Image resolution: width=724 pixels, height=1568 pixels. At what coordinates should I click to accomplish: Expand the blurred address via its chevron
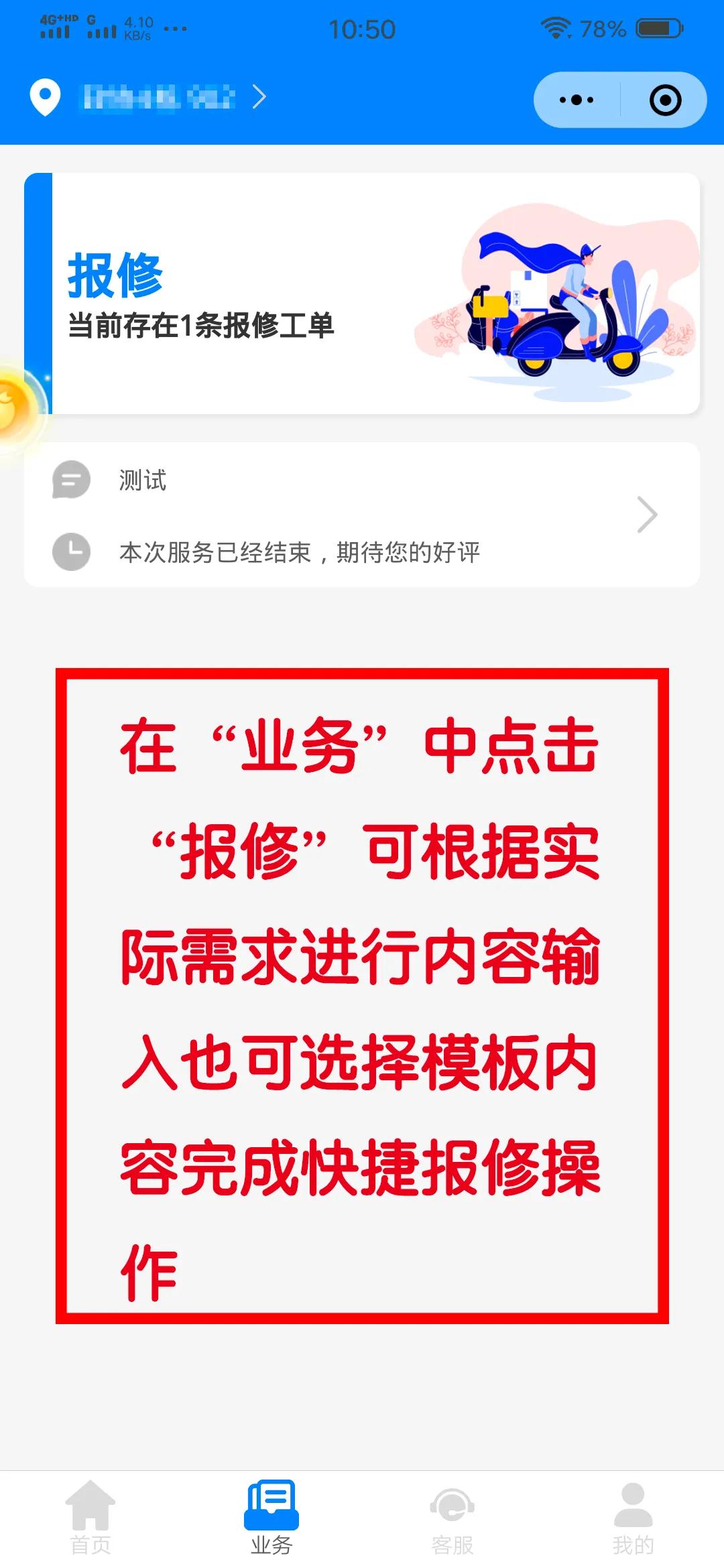click(x=260, y=99)
